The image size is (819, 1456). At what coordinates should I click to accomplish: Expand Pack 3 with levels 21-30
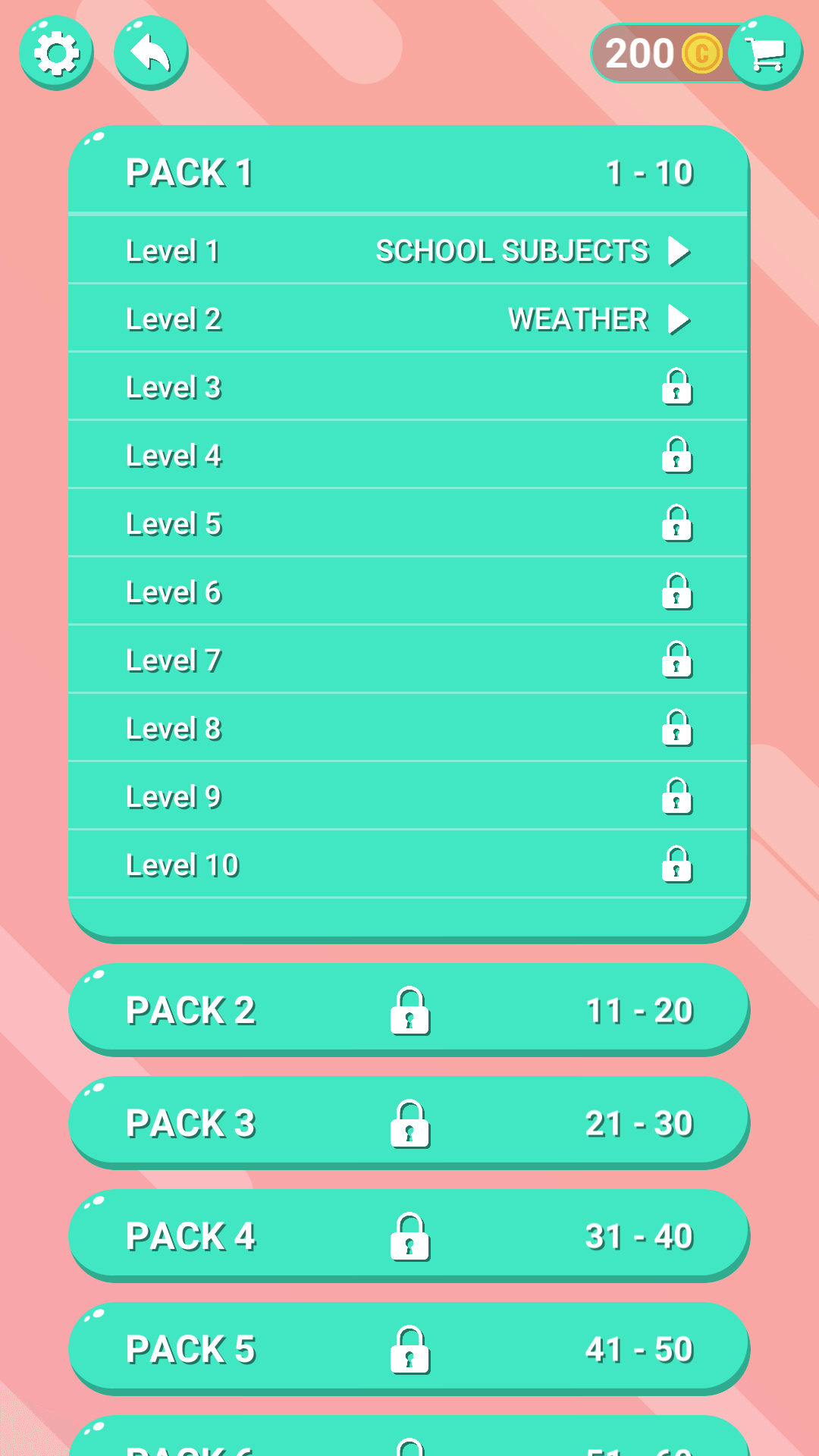click(x=409, y=1123)
